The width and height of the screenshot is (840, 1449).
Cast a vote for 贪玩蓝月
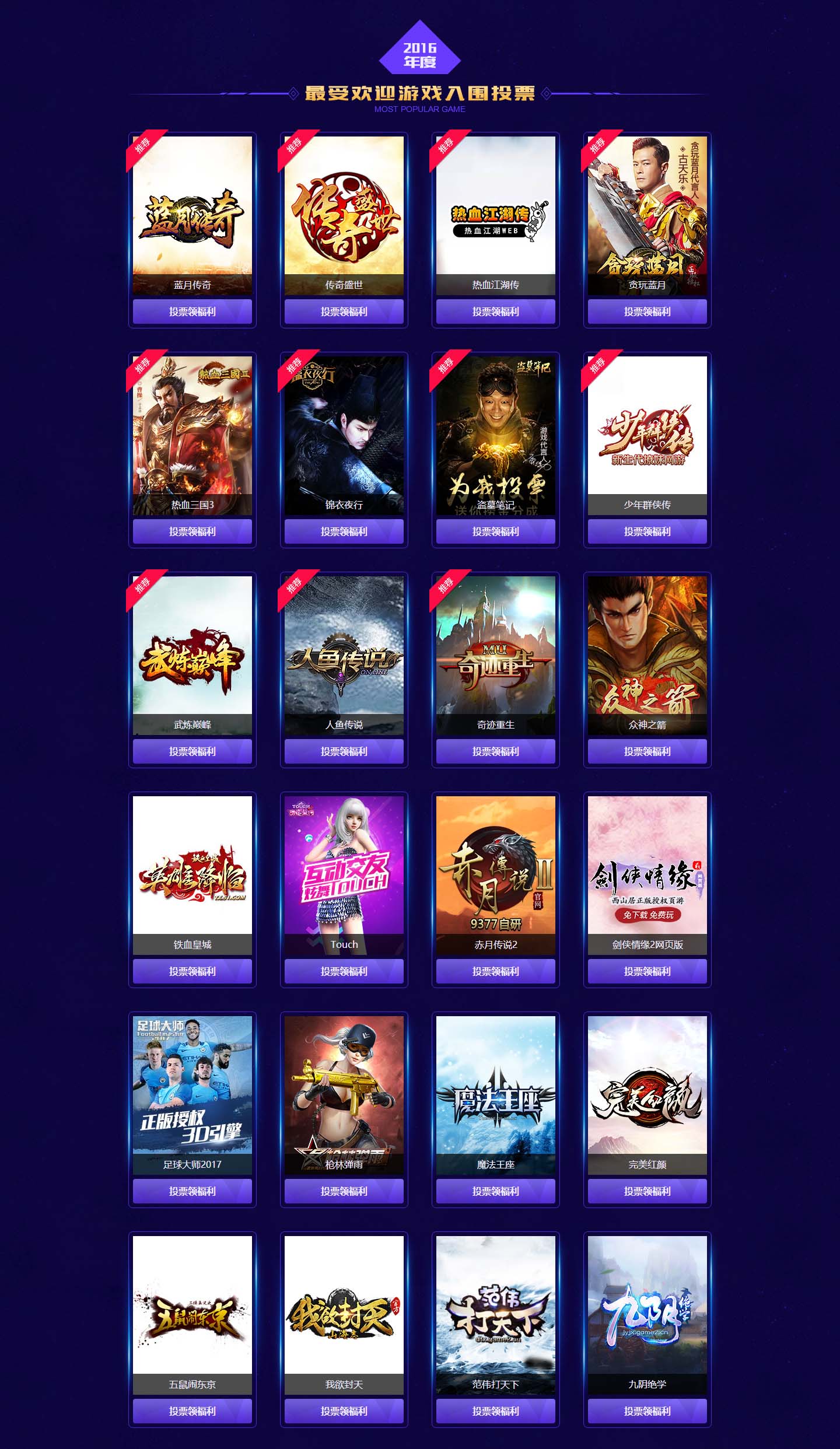tap(647, 311)
